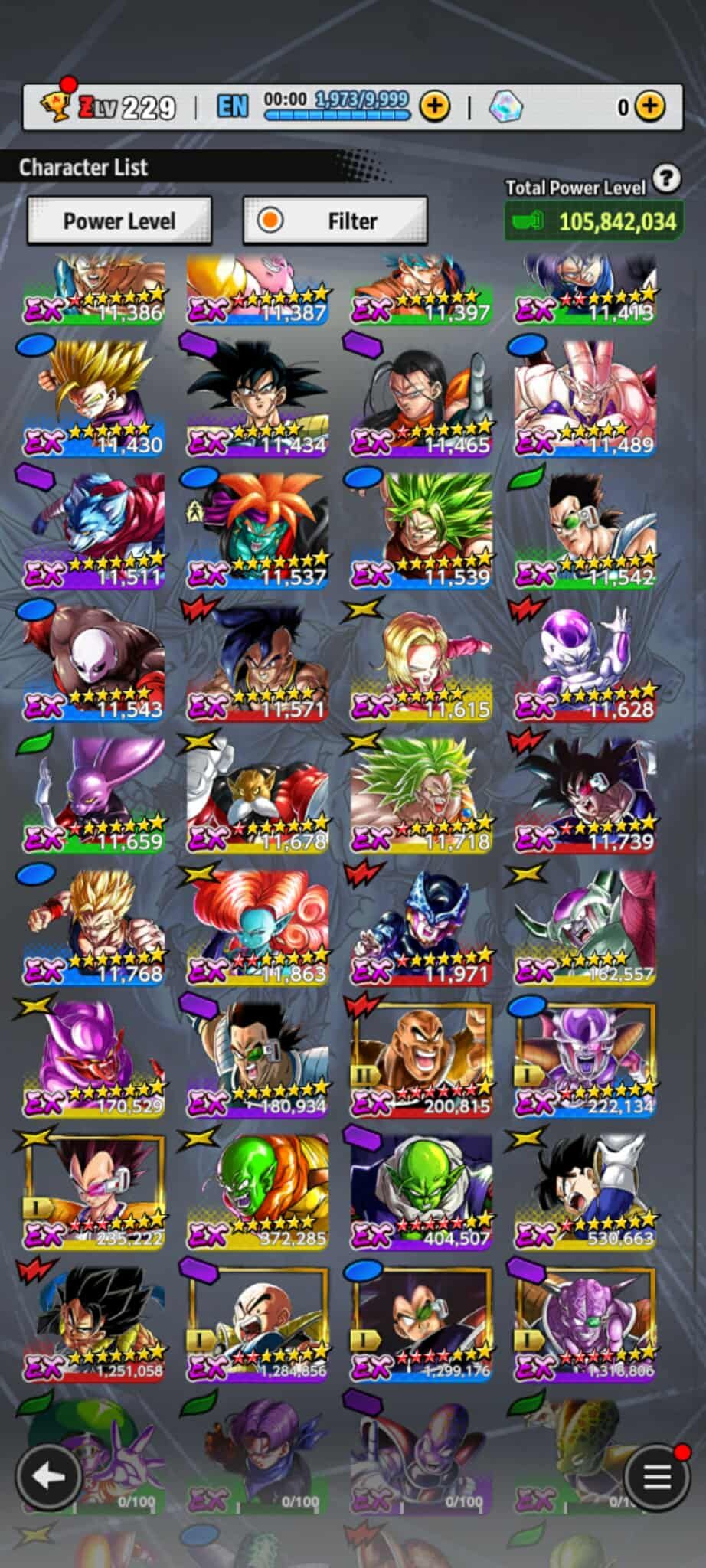Open the Filter options
This screenshot has height=1568, width=706.
click(x=335, y=221)
